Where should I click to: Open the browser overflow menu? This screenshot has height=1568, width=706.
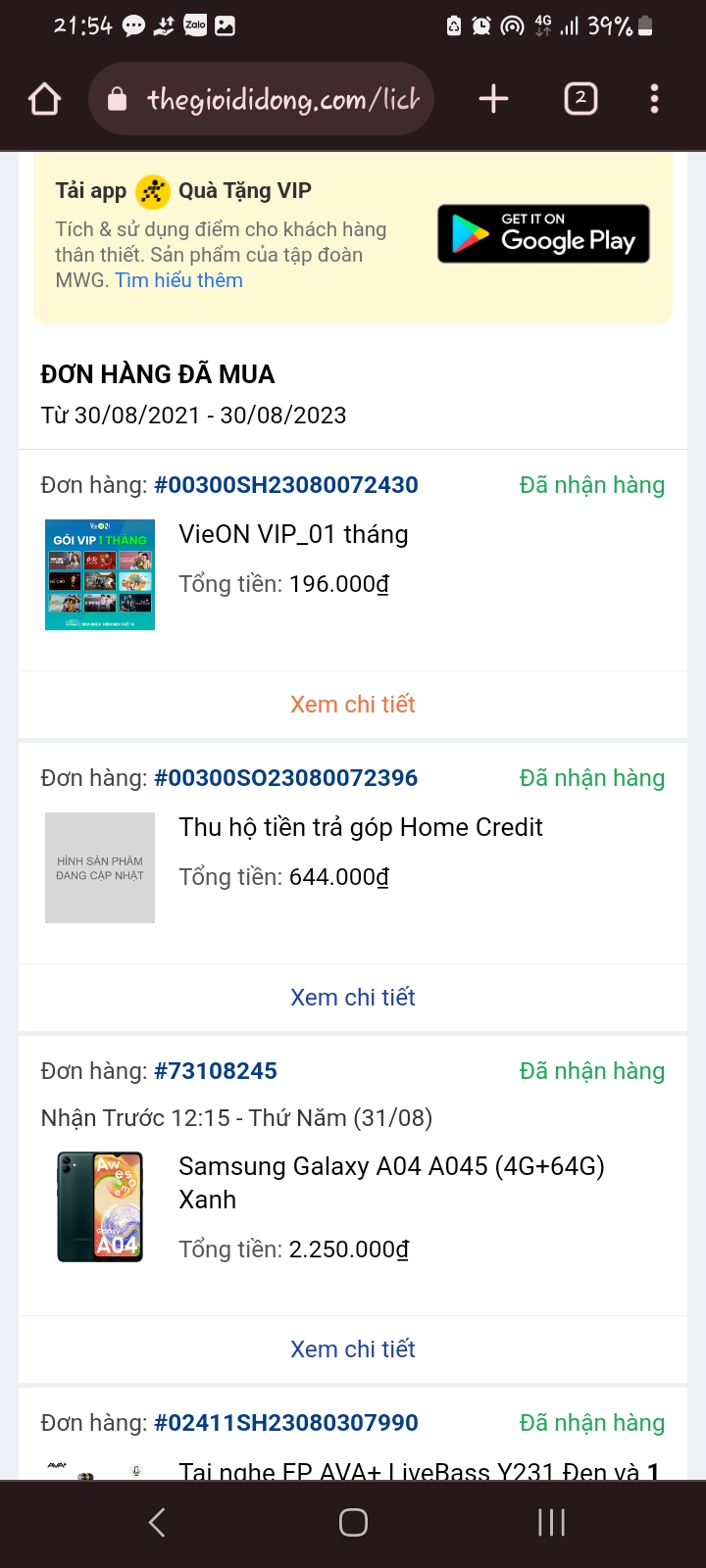[654, 99]
